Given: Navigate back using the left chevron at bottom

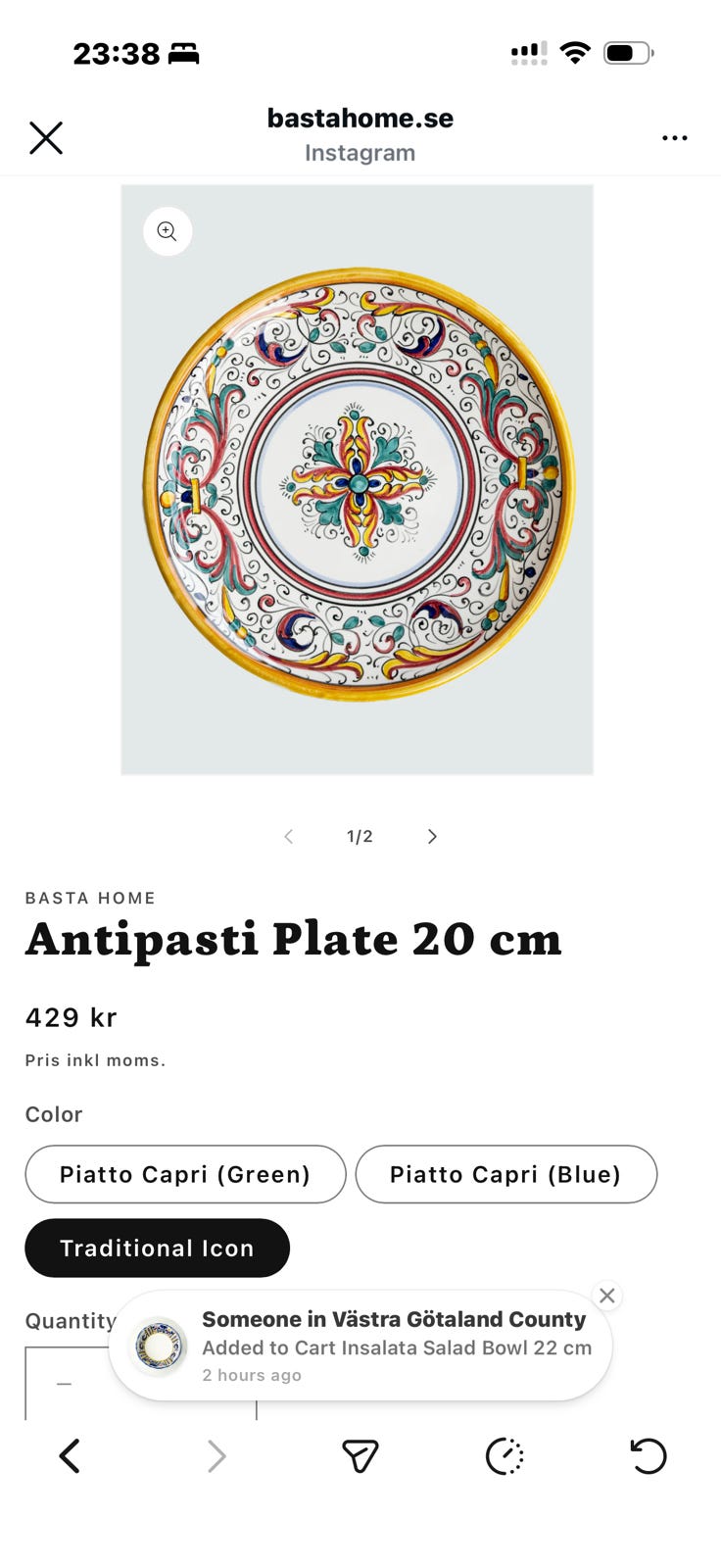Looking at the screenshot, I should 70,1456.
